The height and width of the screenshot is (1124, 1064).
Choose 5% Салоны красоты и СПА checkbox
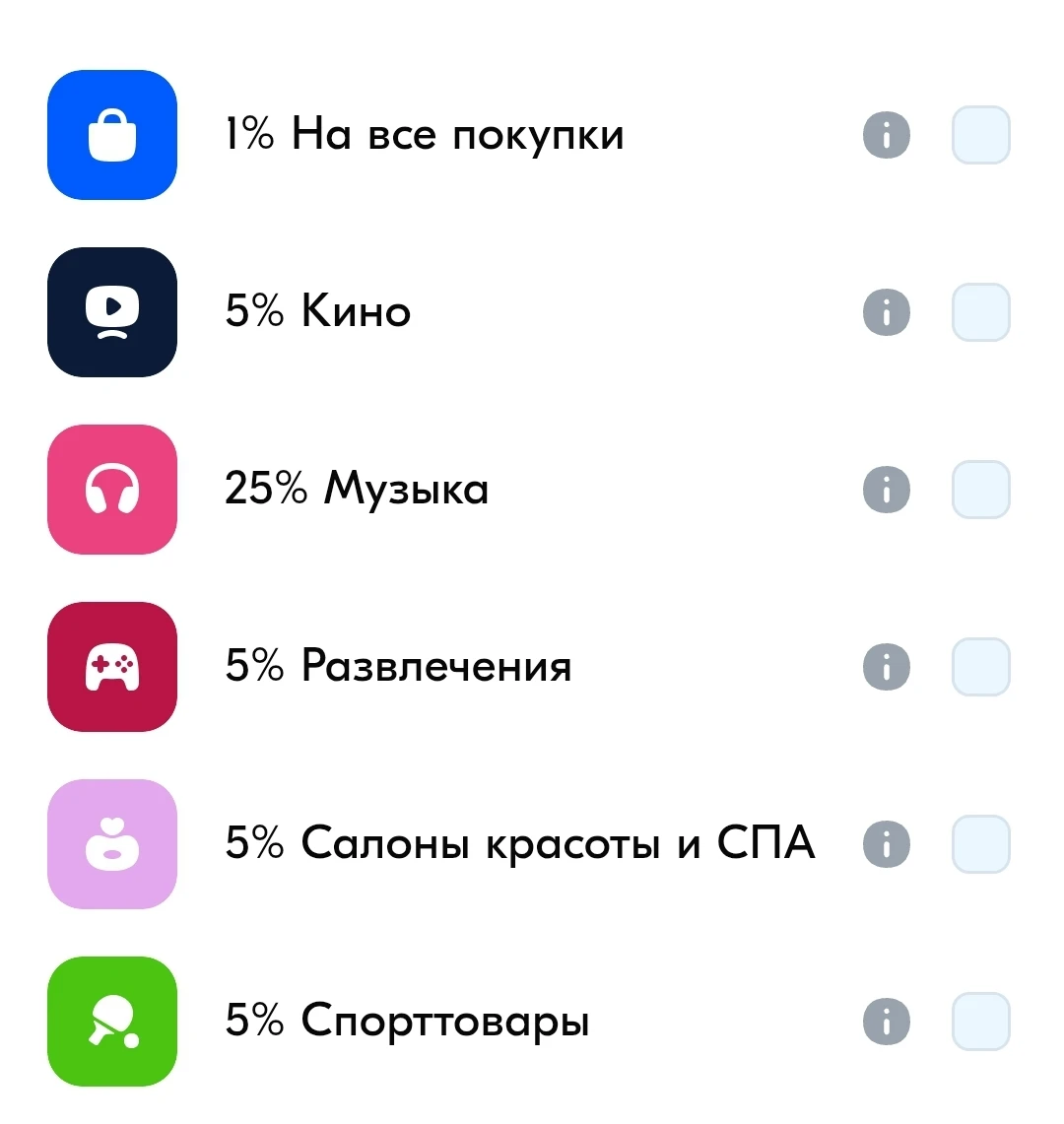(x=980, y=844)
